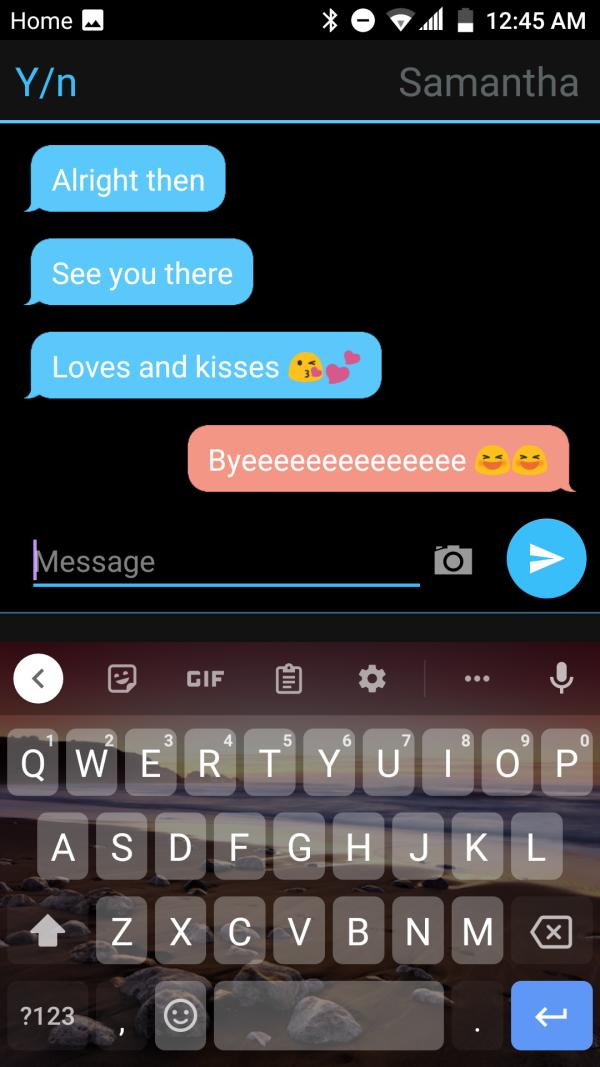This screenshot has width=600, height=1067.
Task: Start voice typing with the microphone
Action: [x=561, y=679]
